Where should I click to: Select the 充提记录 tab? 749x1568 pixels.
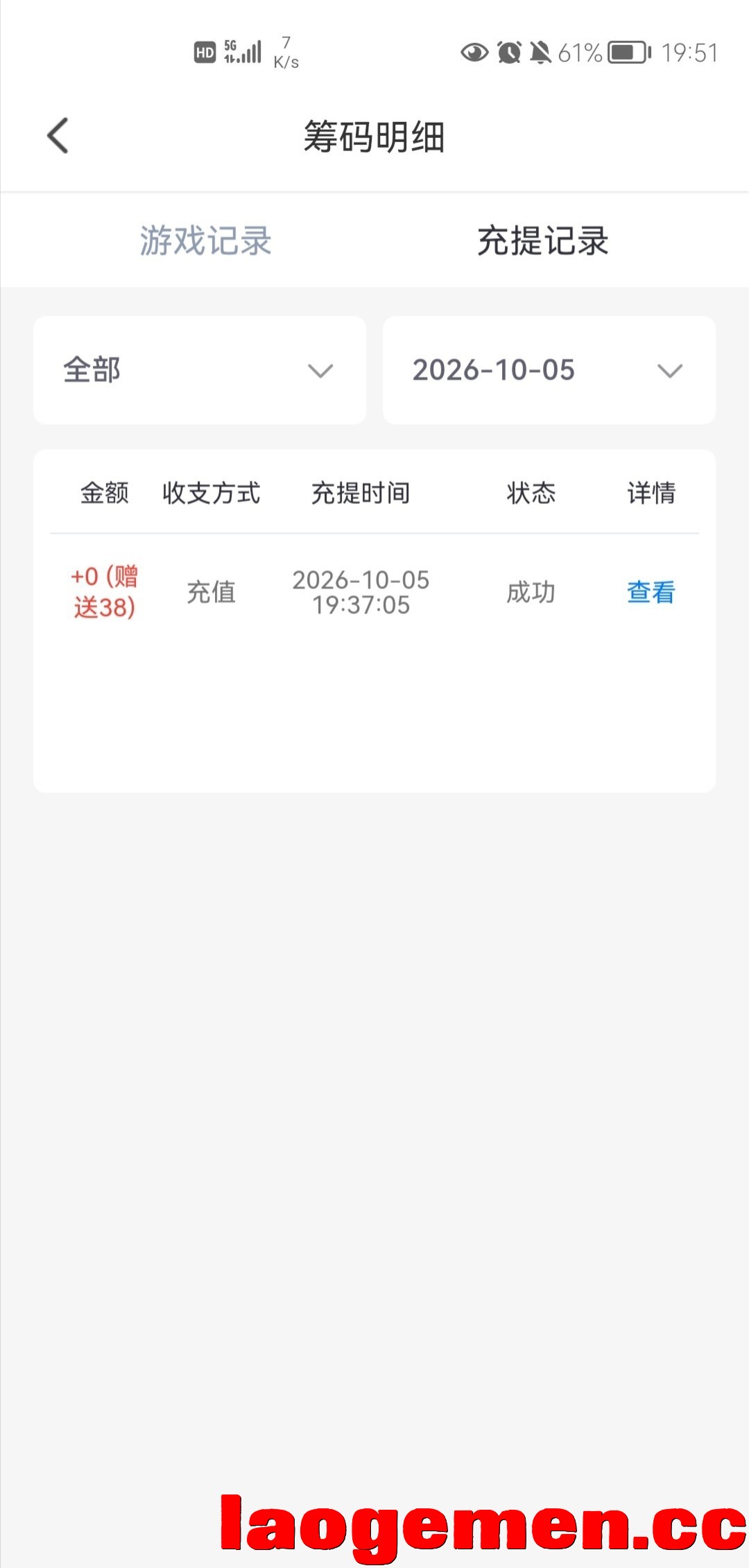click(x=542, y=241)
